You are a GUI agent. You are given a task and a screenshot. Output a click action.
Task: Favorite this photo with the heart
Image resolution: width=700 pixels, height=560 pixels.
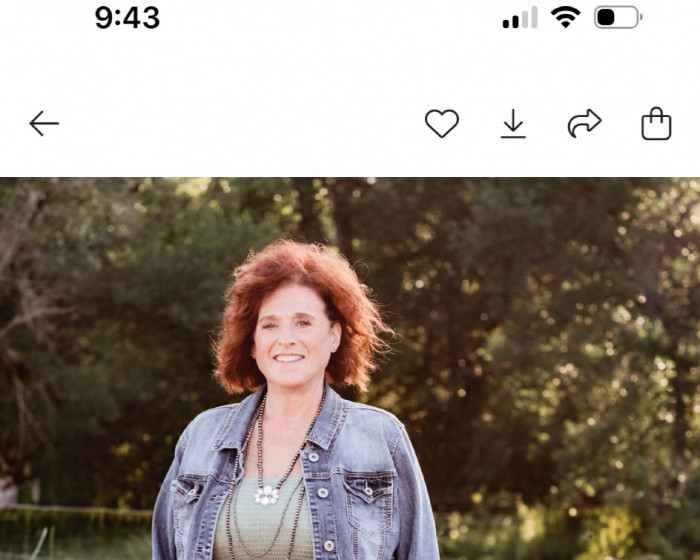442,123
